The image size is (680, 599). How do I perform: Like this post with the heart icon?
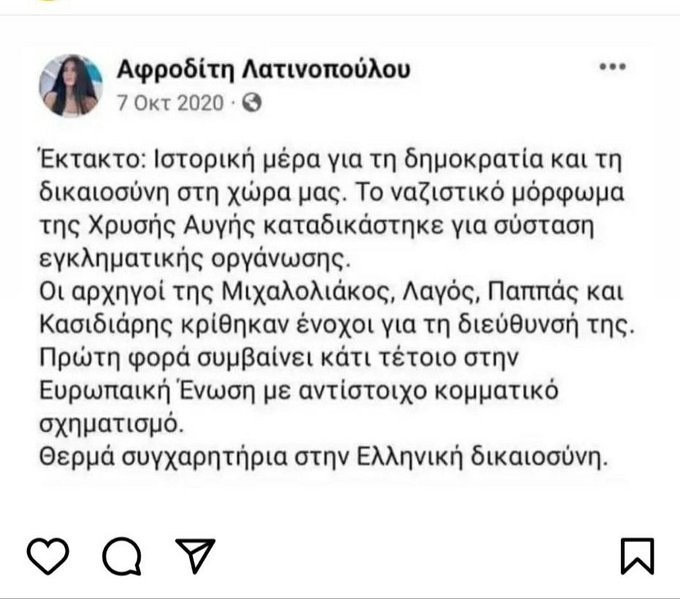pyautogui.click(x=47, y=556)
